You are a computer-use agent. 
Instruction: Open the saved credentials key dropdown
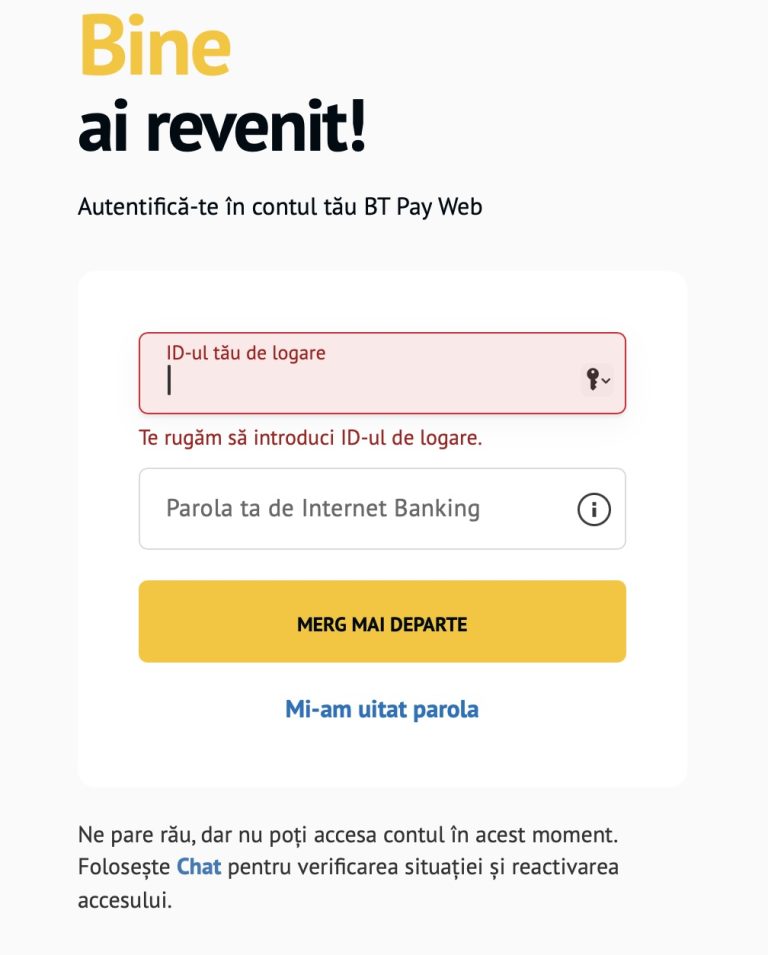point(595,379)
